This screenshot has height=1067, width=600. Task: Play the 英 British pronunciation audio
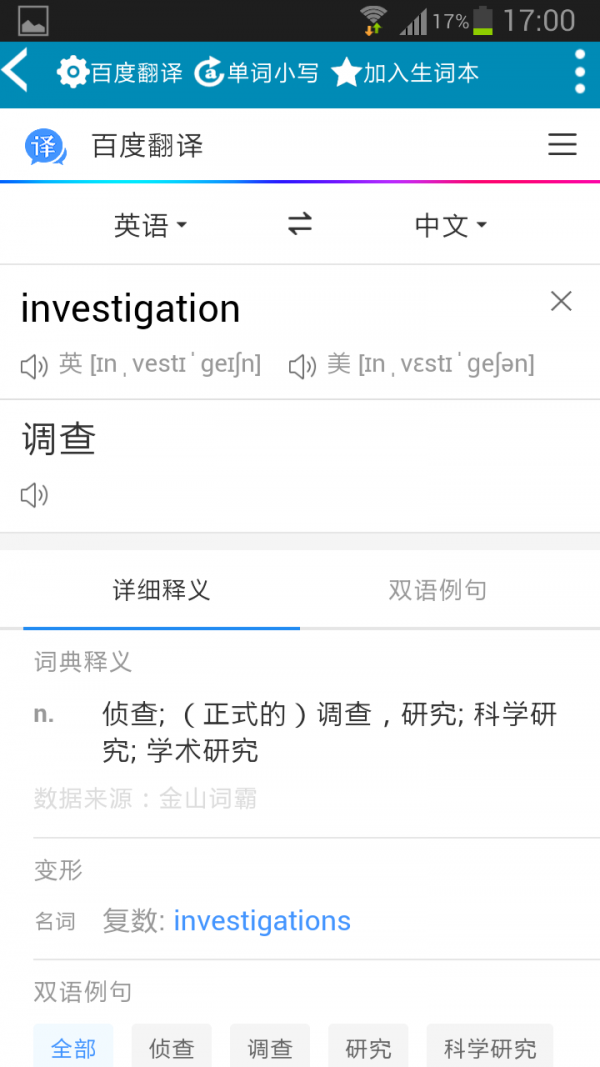[x=35, y=366]
